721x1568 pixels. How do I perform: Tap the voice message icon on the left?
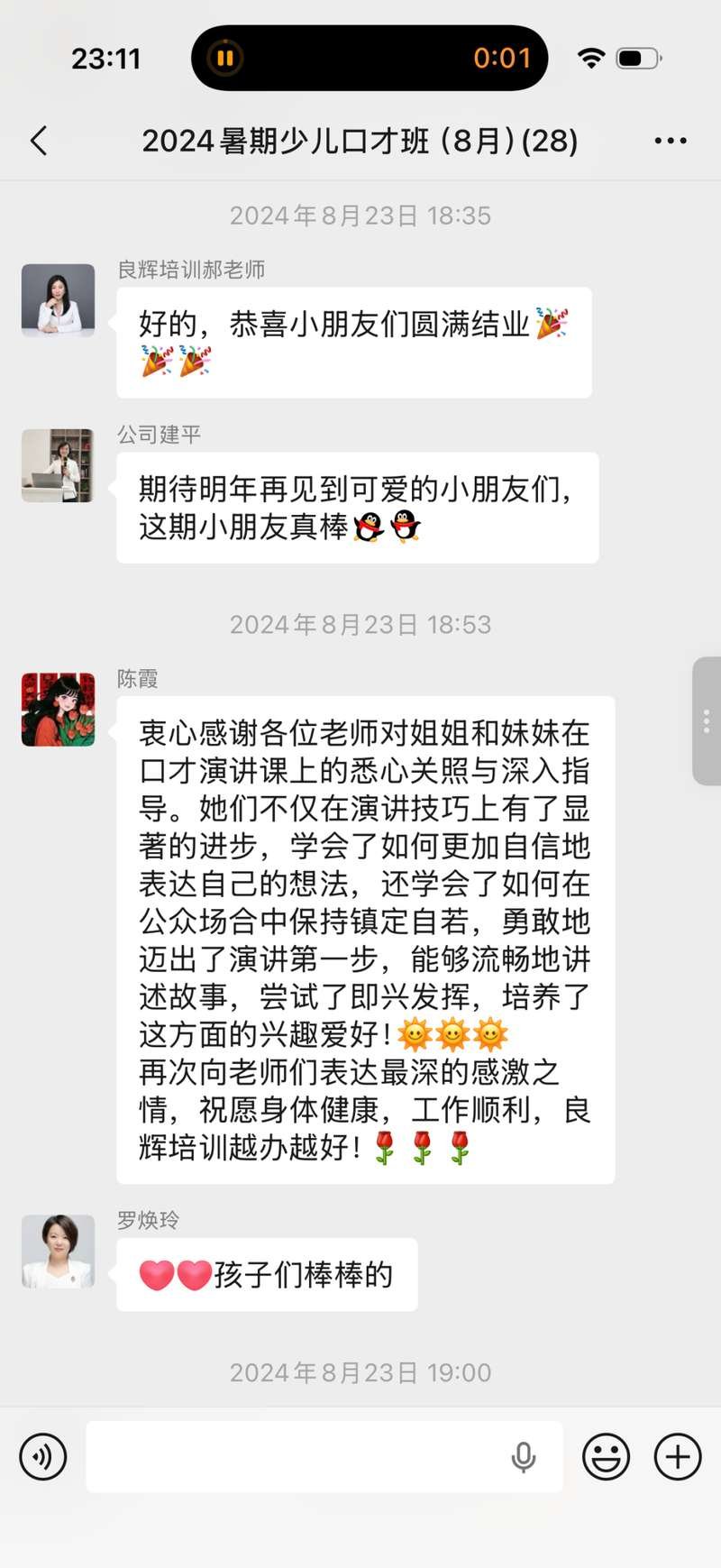[x=41, y=1456]
